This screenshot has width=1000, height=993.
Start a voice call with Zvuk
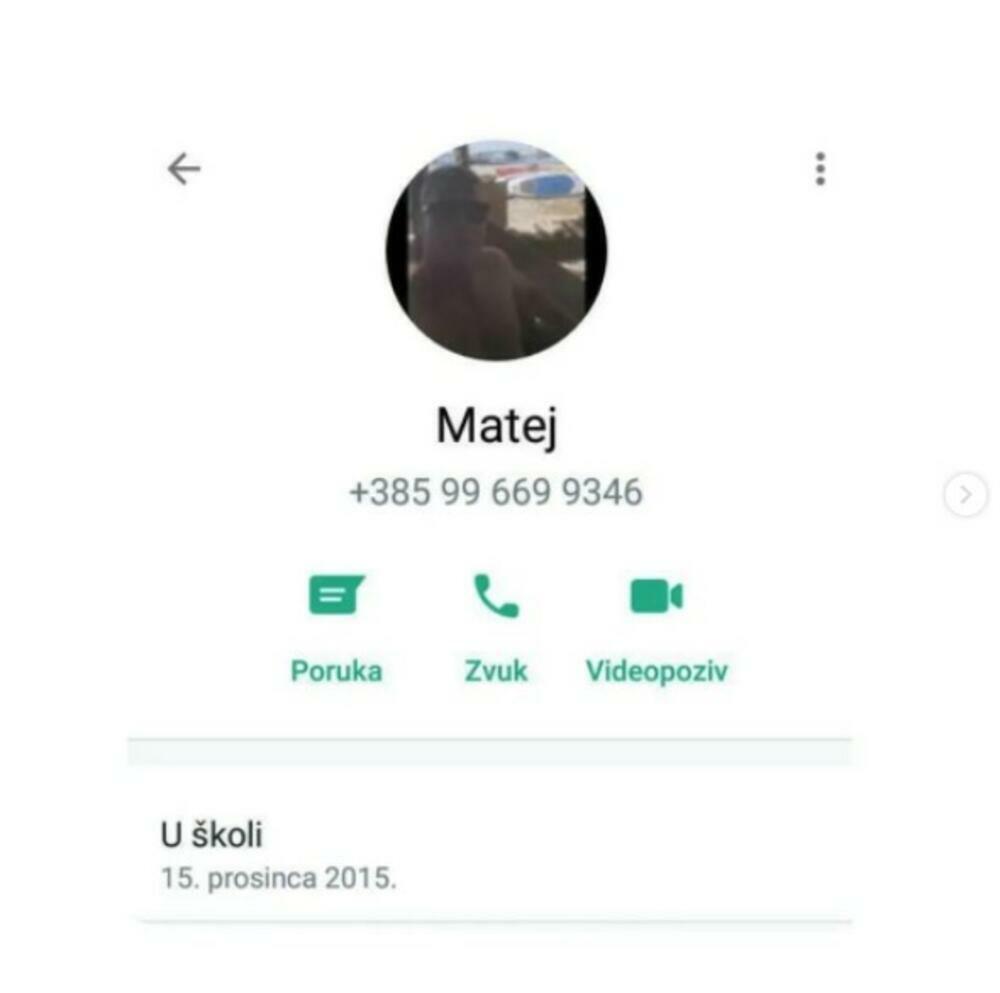click(x=496, y=597)
